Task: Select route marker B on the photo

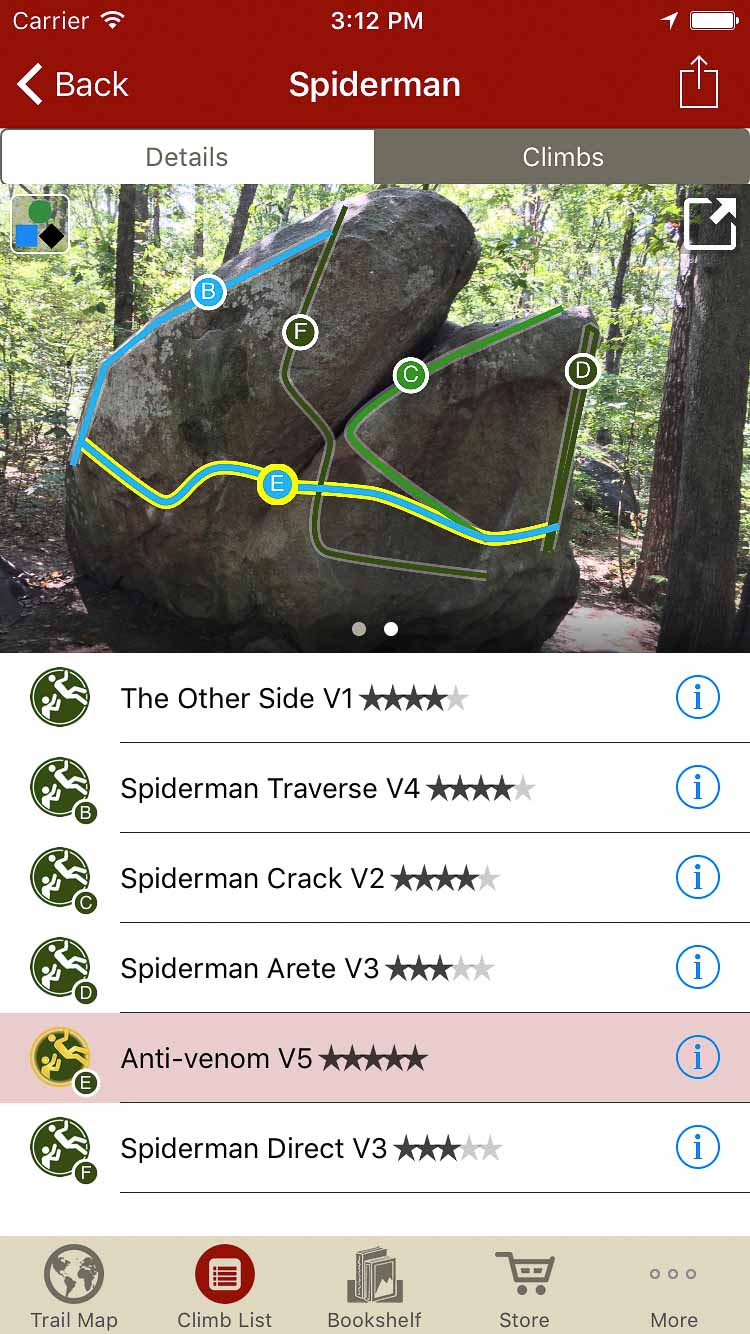Action: coord(208,292)
